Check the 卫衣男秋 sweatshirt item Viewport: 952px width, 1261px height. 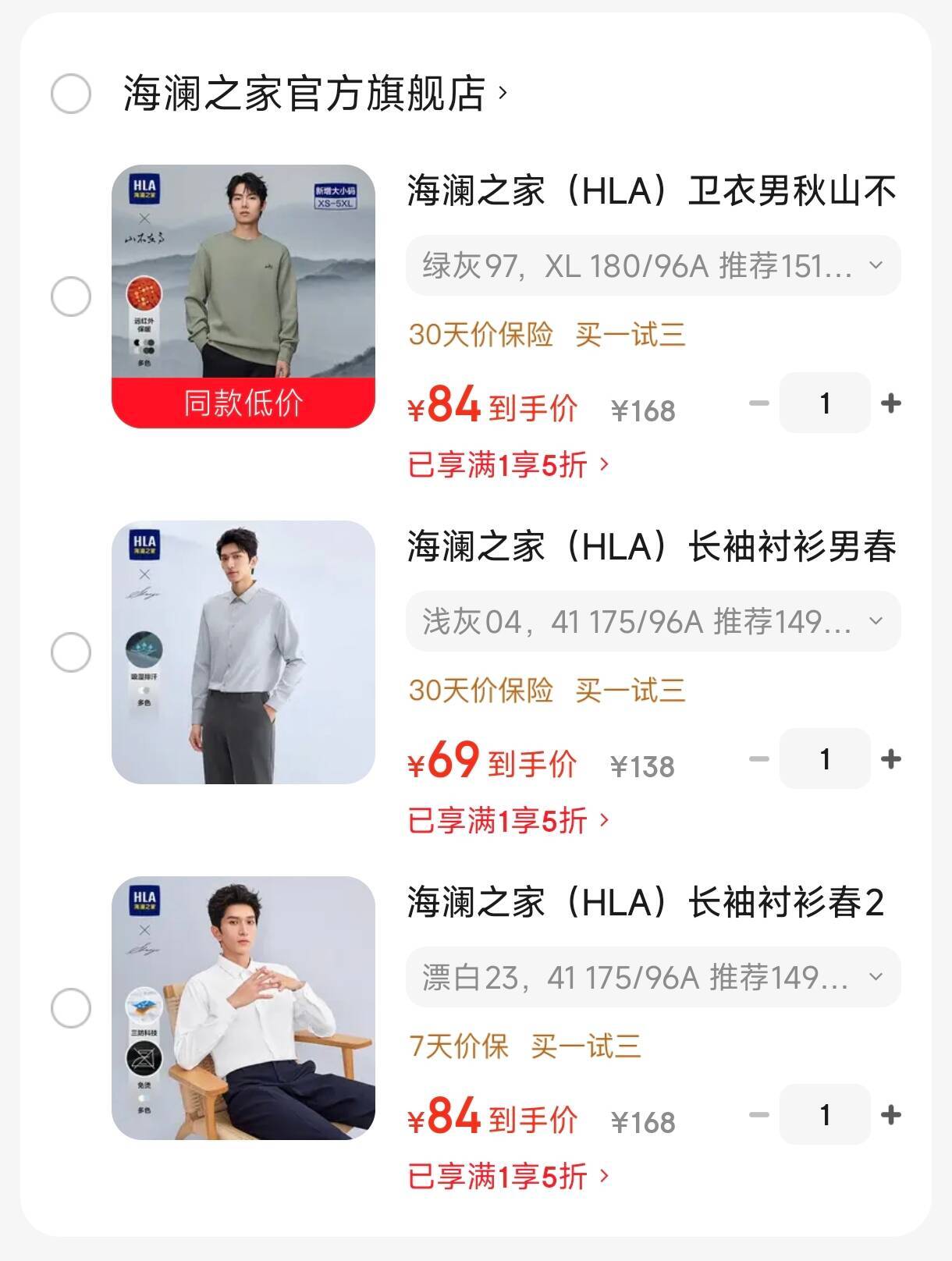tap(70, 297)
